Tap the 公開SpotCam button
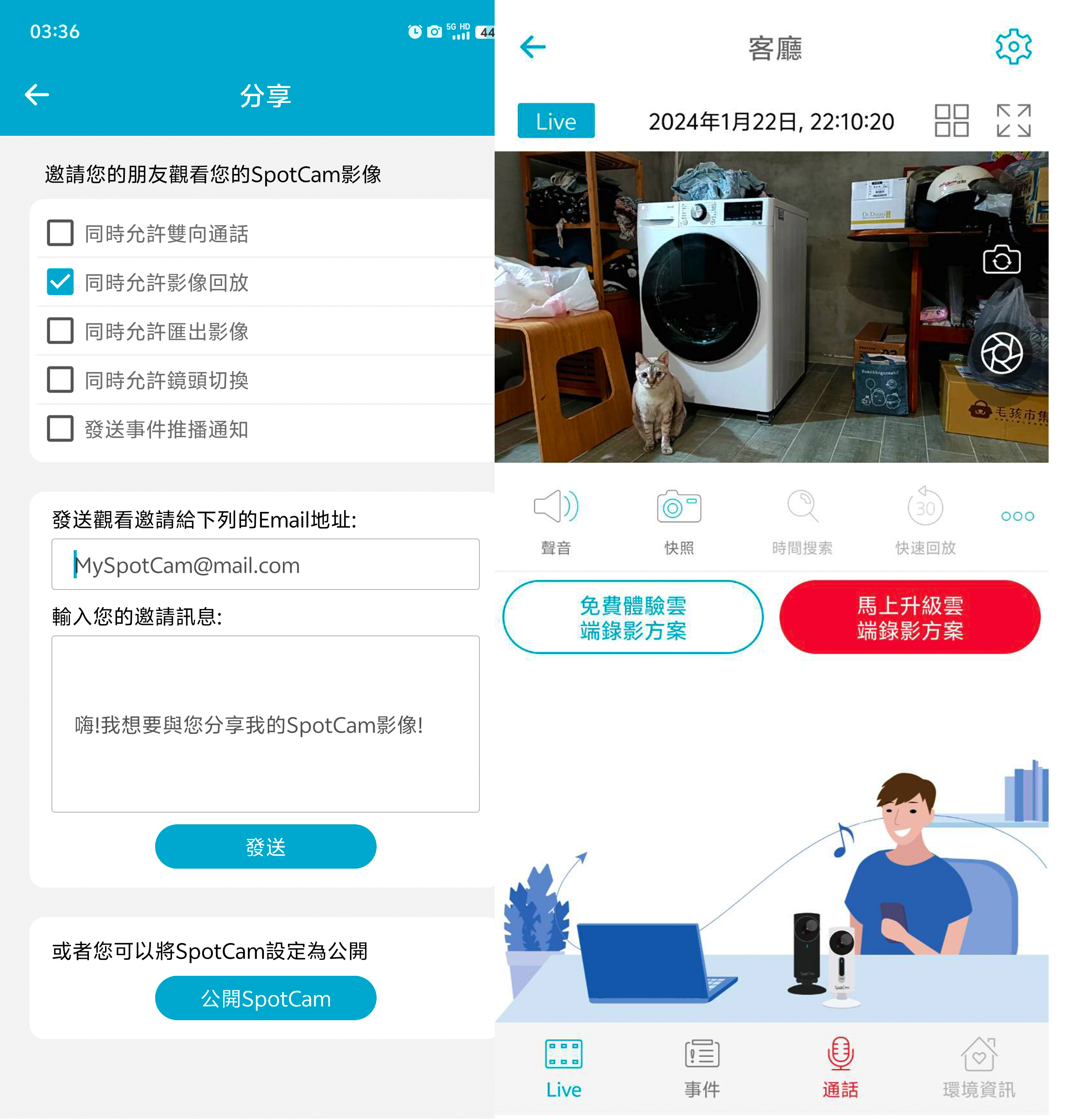 pos(266,999)
